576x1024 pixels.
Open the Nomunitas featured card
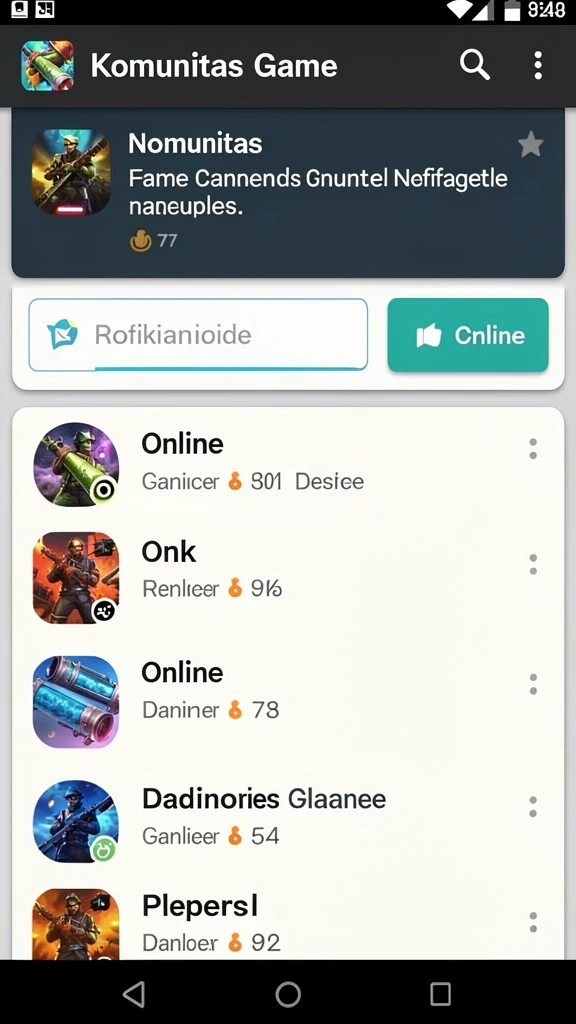click(288, 193)
